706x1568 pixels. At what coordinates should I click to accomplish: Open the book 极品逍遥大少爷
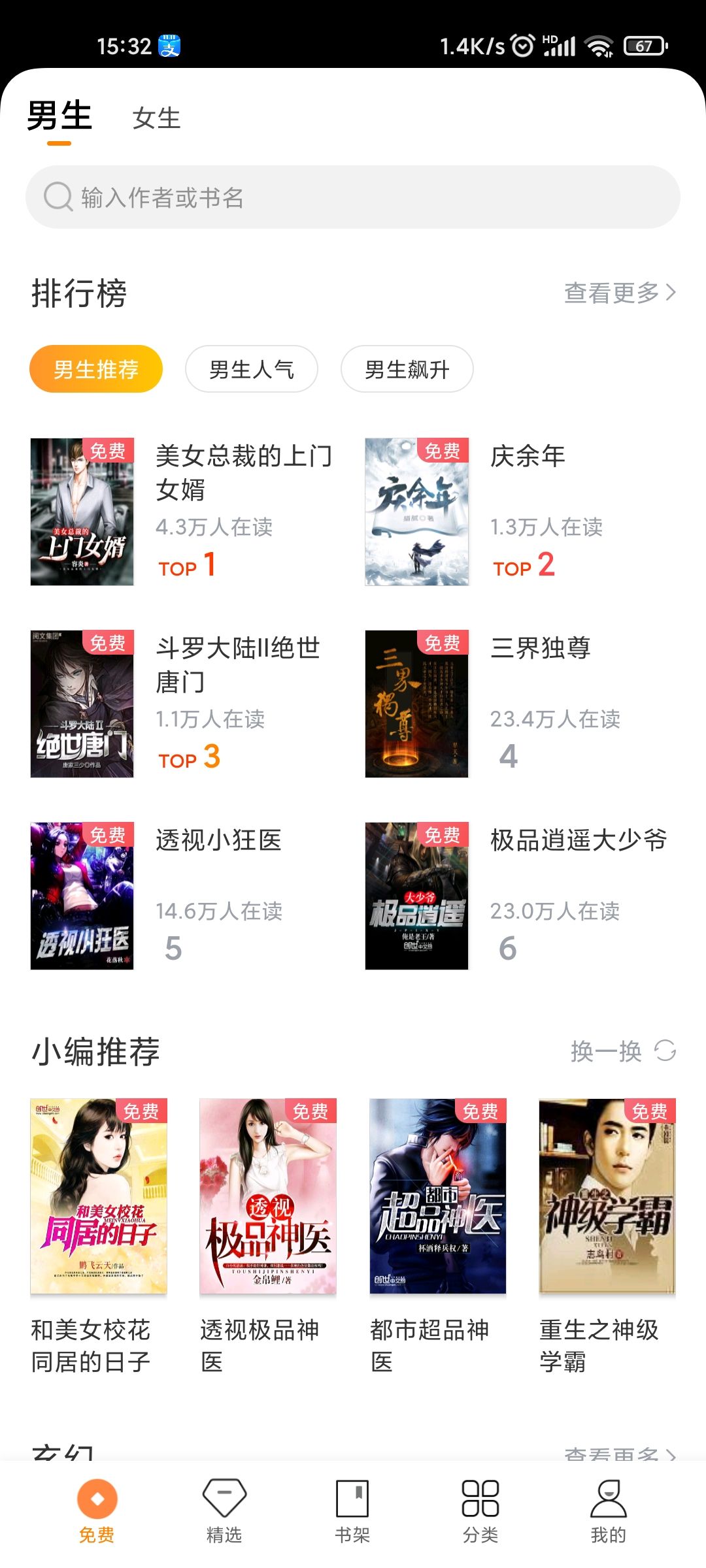tap(416, 896)
